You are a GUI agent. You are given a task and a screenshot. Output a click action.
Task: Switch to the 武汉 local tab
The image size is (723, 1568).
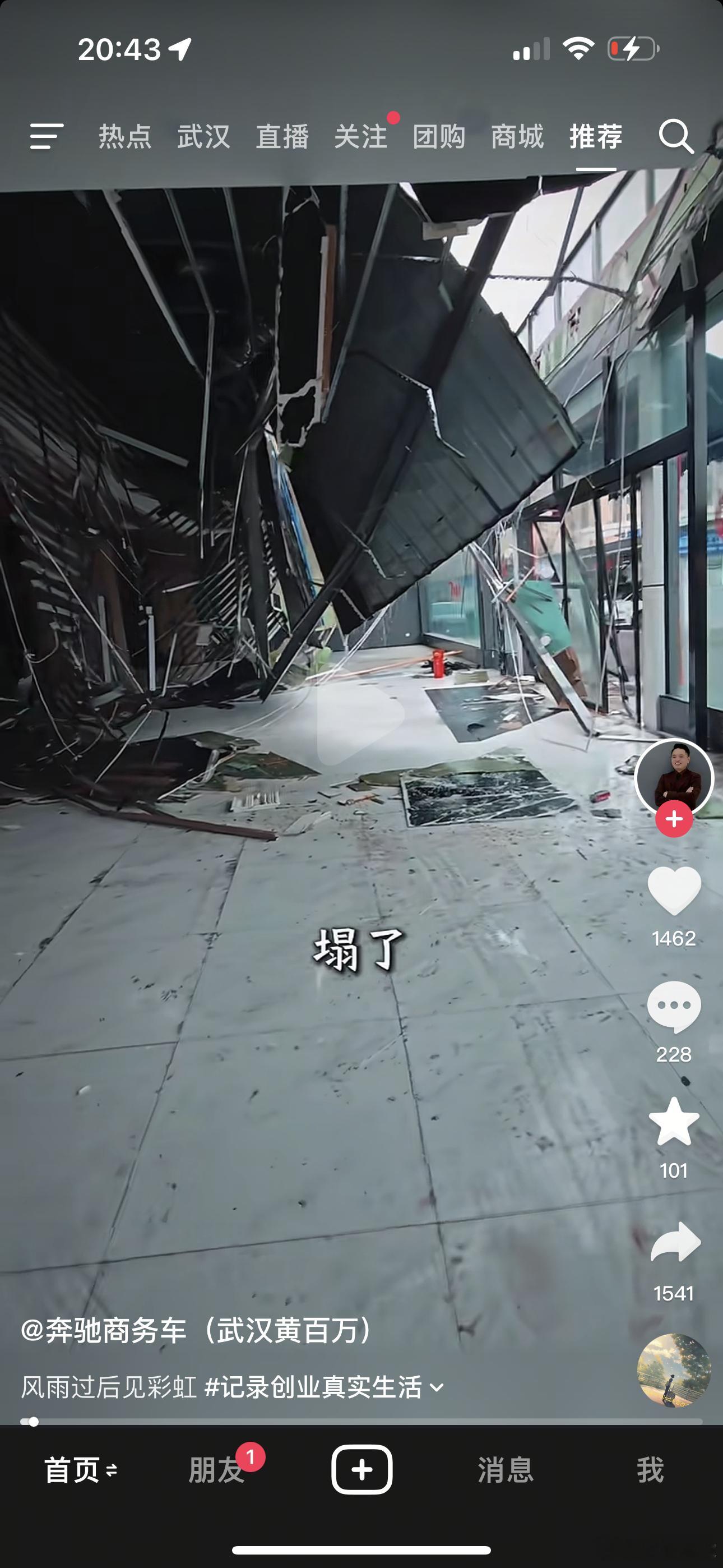pyautogui.click(x=203, y=137)
